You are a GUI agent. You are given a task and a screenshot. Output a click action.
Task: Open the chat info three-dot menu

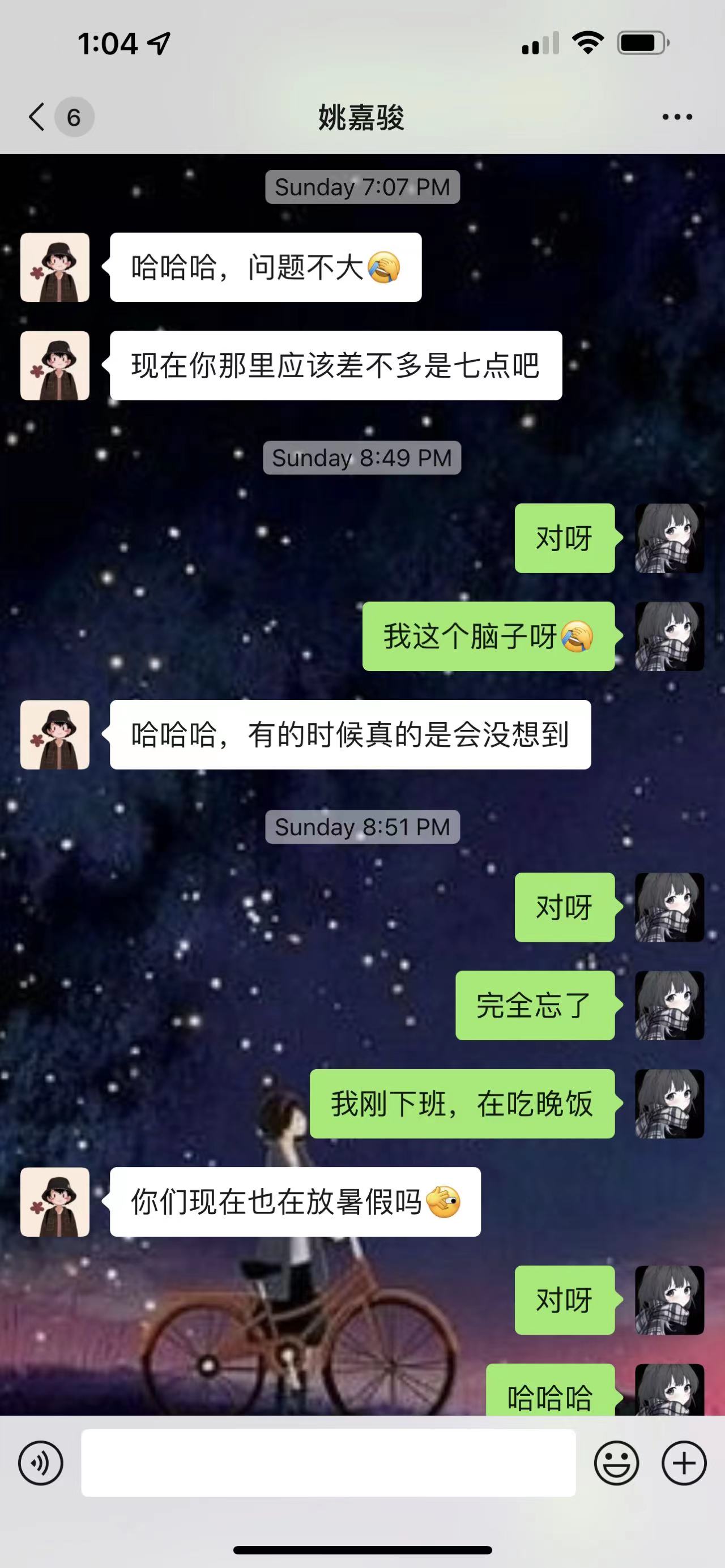pyautogui.click(x=677, y=117)
